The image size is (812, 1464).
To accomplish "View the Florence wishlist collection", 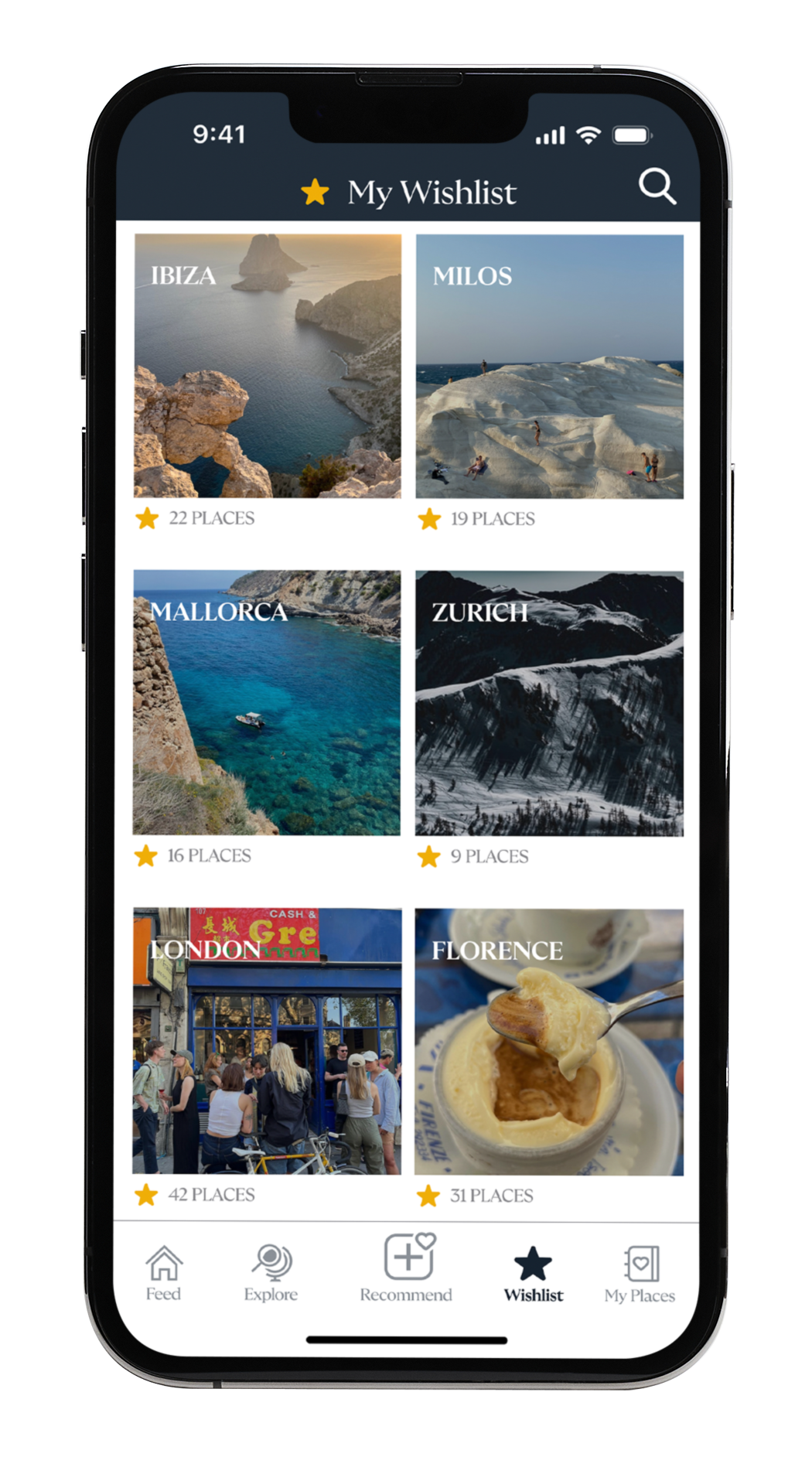I will [x=549, y=1041].
